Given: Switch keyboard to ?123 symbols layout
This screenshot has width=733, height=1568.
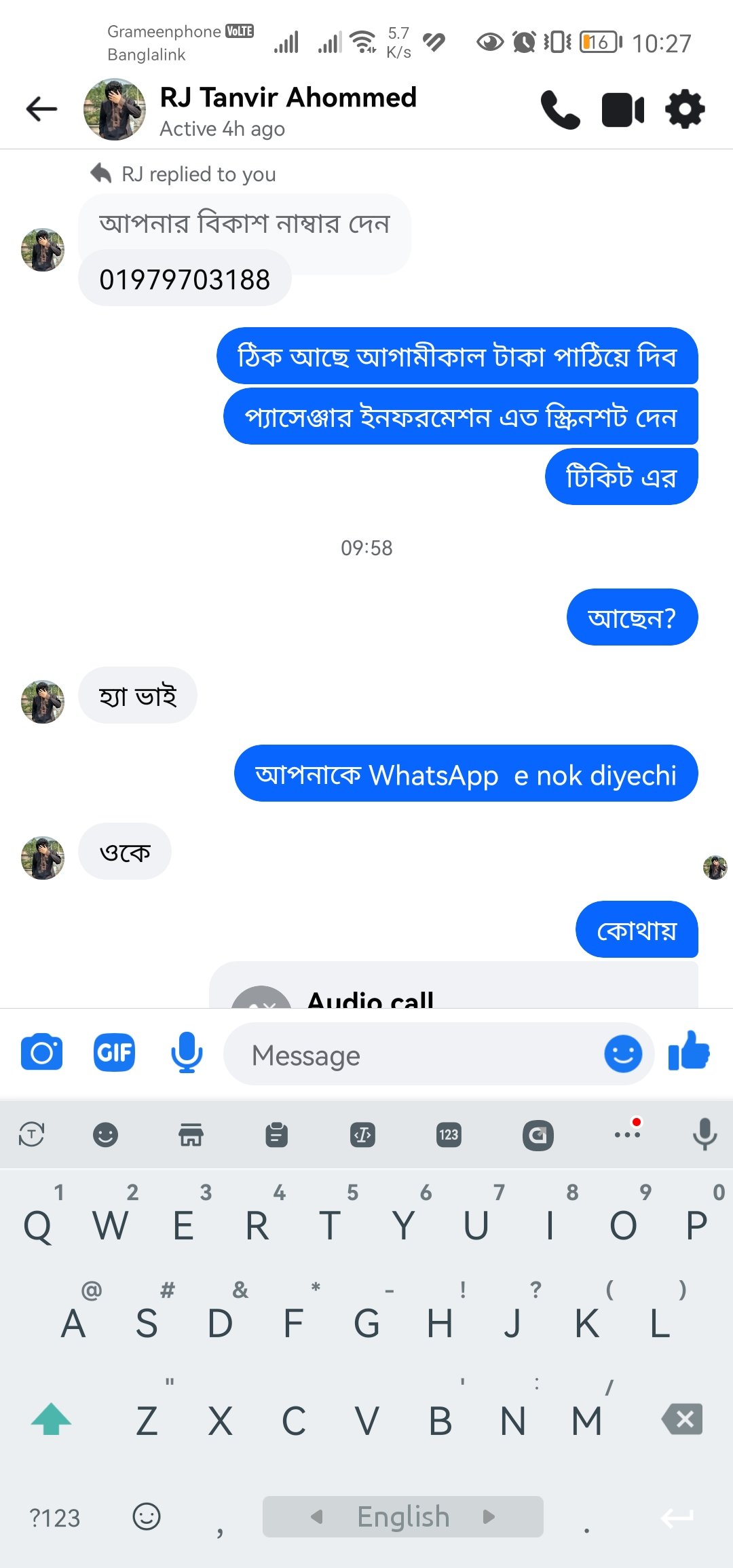Looking at the screenshot, I should (55, 1517).
